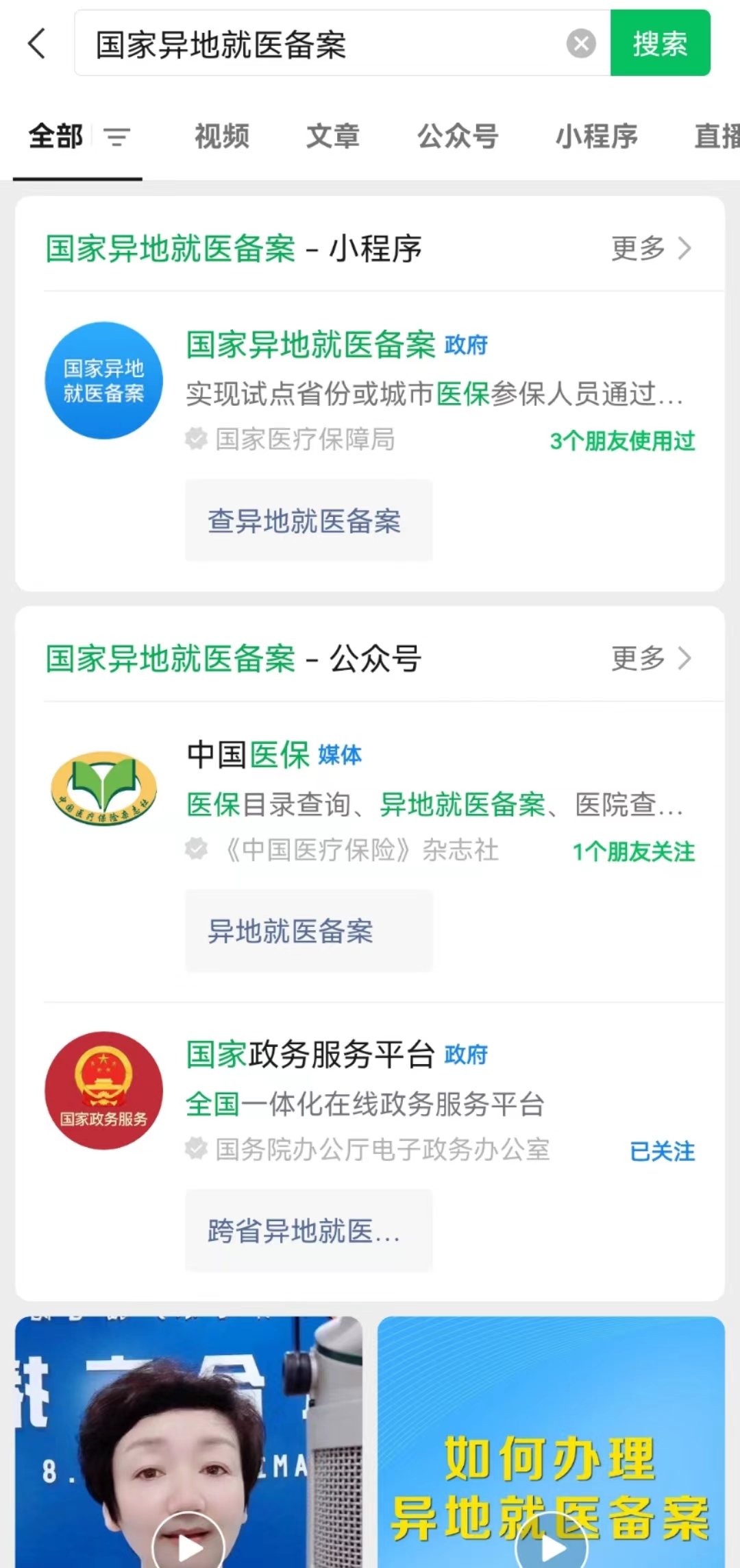Image resolution: width=740 pixels, height=1568 pixels.
Task: Clear the search text with the X
Action: 581,44
